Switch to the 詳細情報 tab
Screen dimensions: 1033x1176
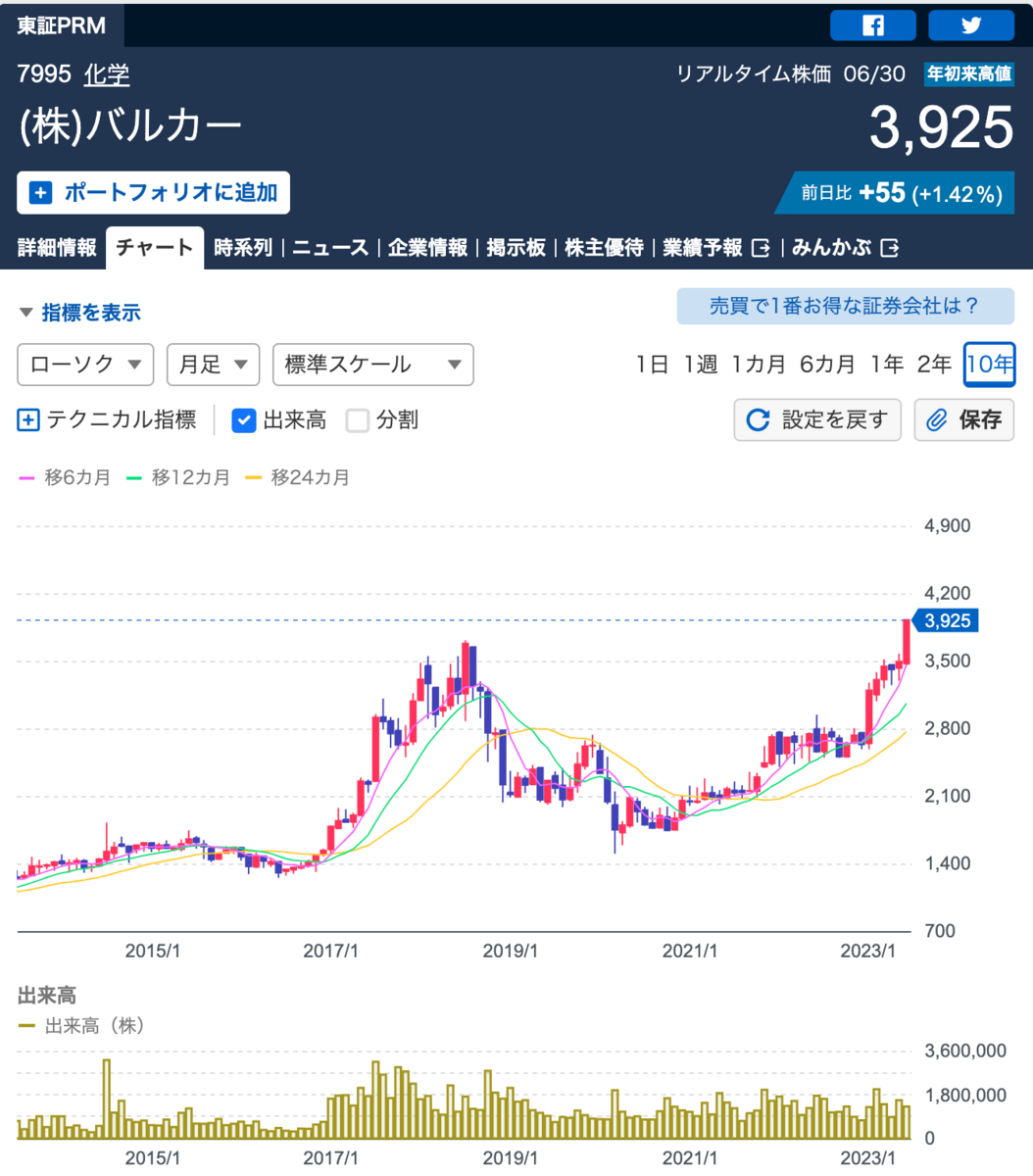[57, 248]
